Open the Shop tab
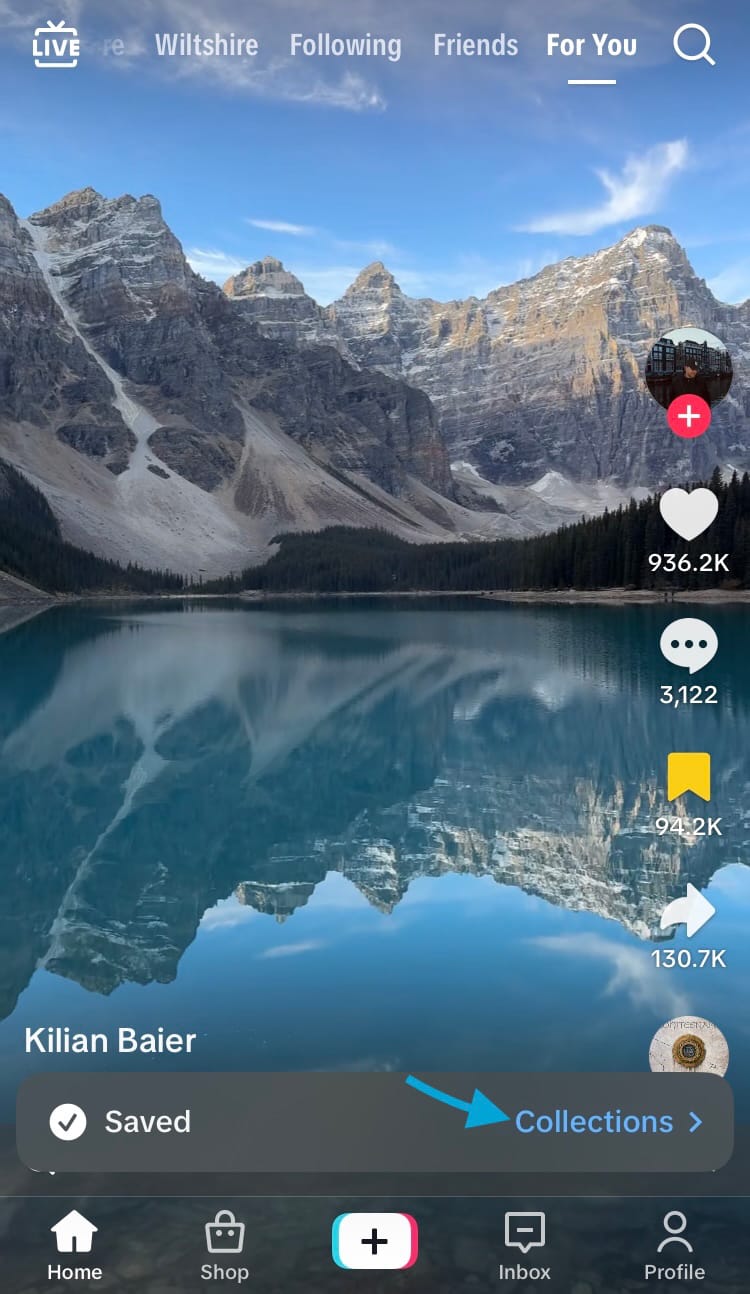This screenshot has height=1294, width=750. coord(224,1245)
